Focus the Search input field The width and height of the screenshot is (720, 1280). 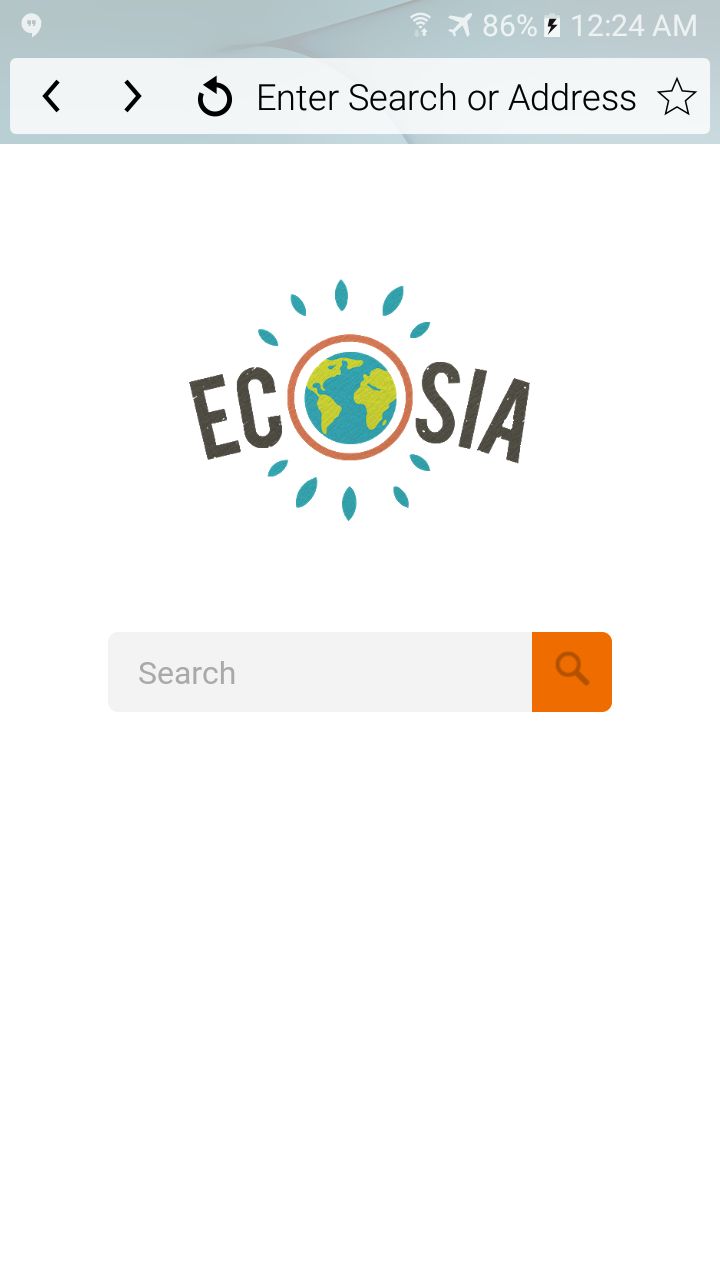point(320,671)
